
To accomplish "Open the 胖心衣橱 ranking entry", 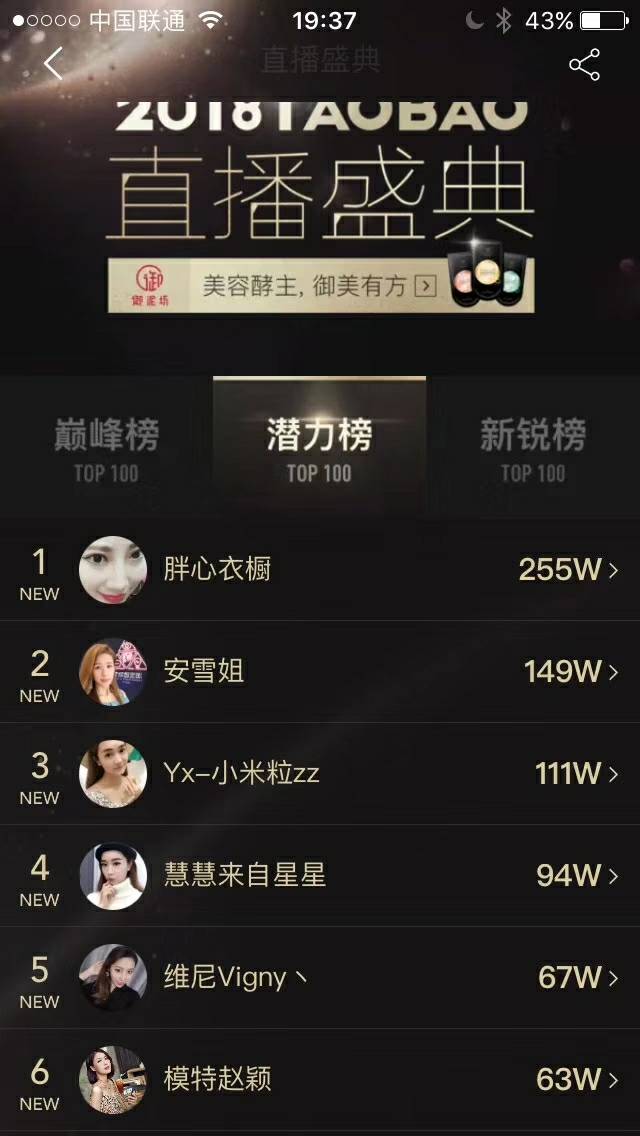I will [x=320, y=570].
